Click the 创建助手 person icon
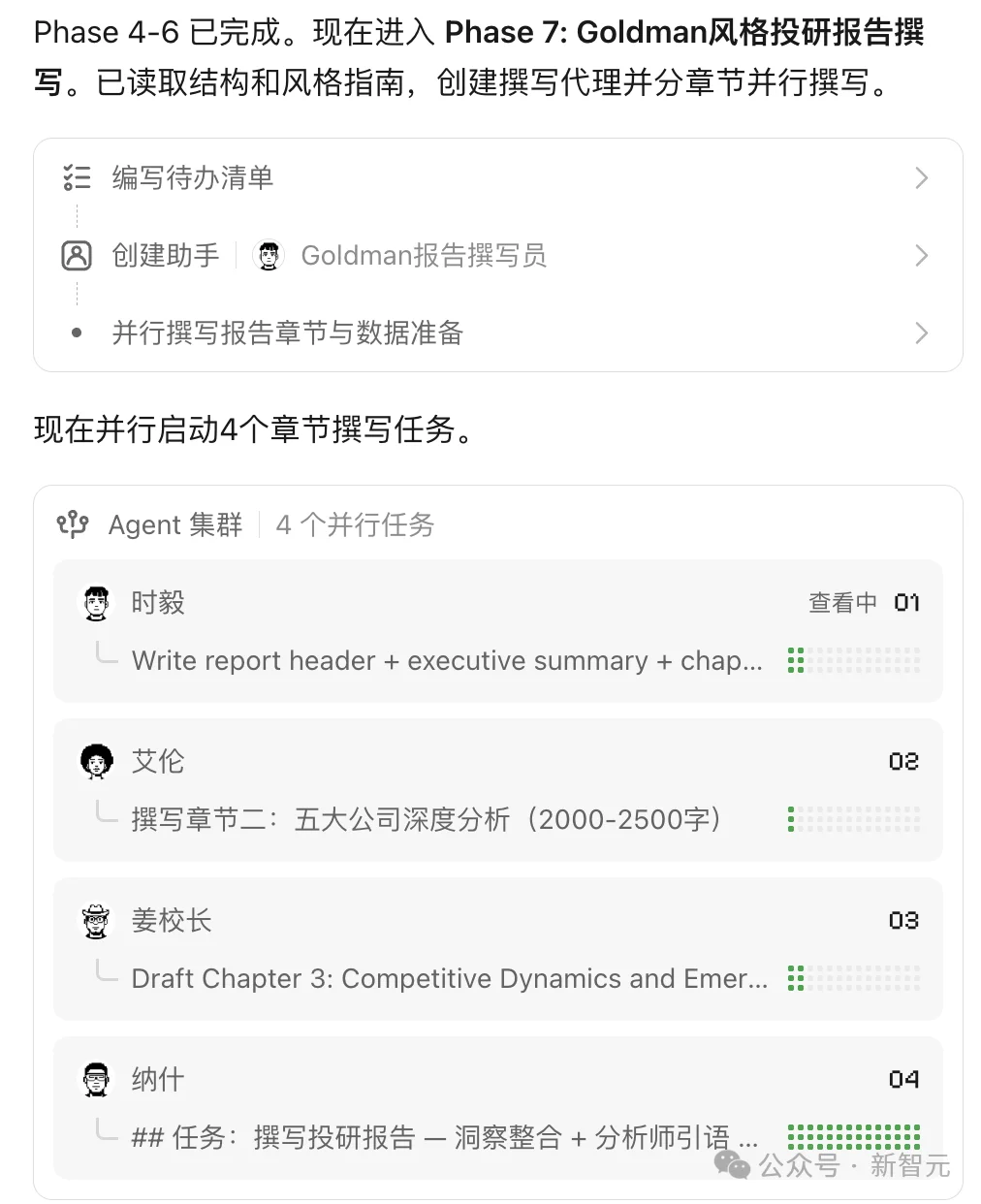981x1204 pixels. (x=76, y=255)
